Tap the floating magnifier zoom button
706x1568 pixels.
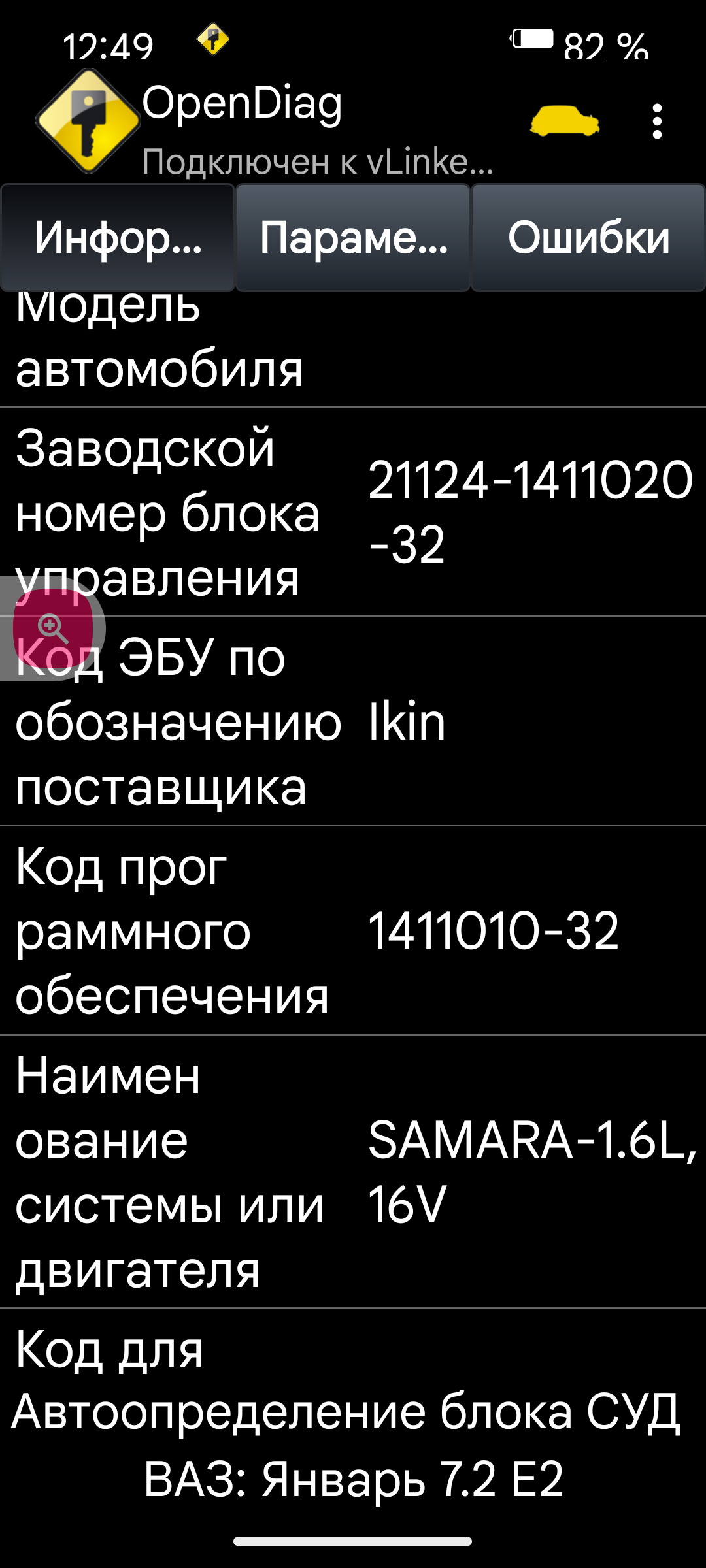click(52, 629)
